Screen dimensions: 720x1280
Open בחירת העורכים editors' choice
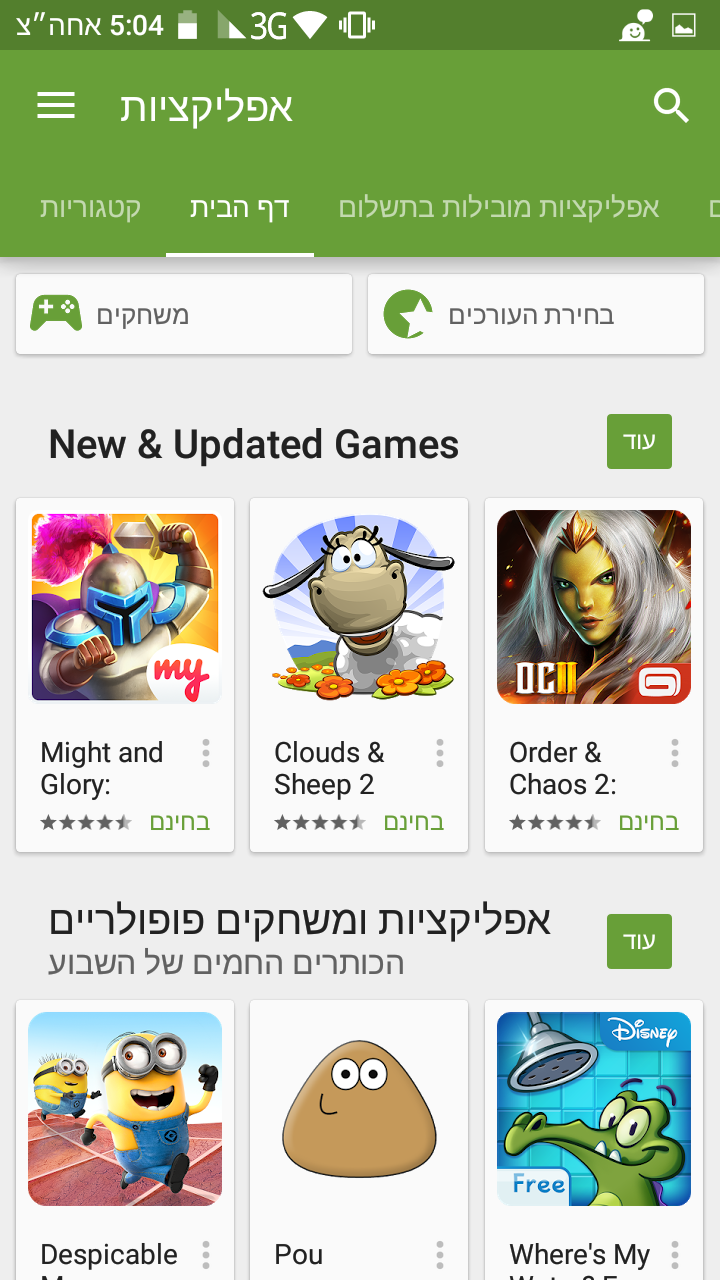coord(536,315)
